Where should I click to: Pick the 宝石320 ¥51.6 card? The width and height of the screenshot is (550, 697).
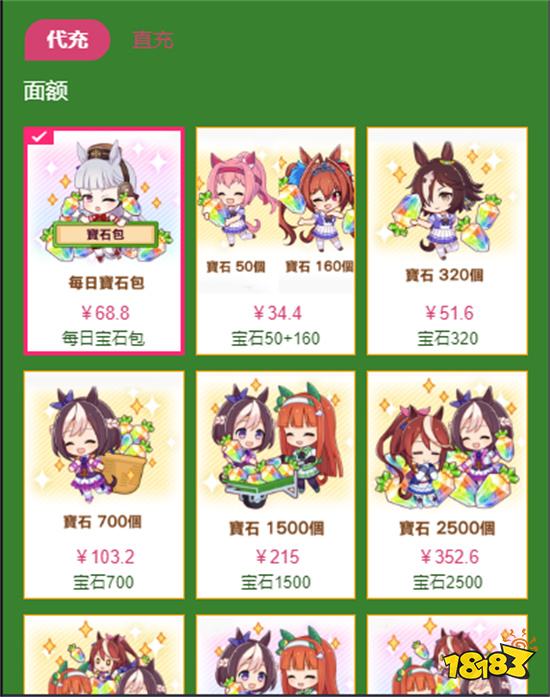click(x=447, y=241)
